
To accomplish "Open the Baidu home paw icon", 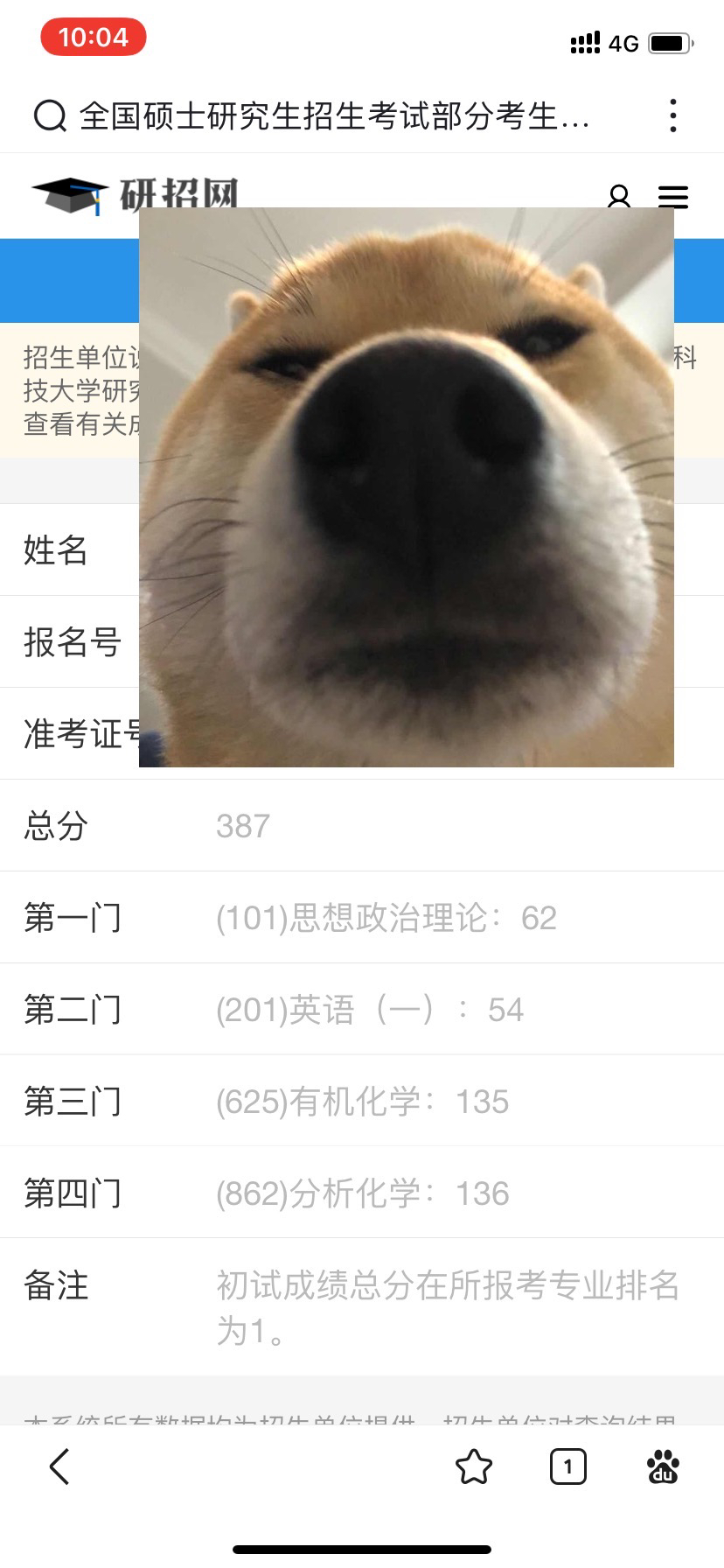I will click(664, 1466).
